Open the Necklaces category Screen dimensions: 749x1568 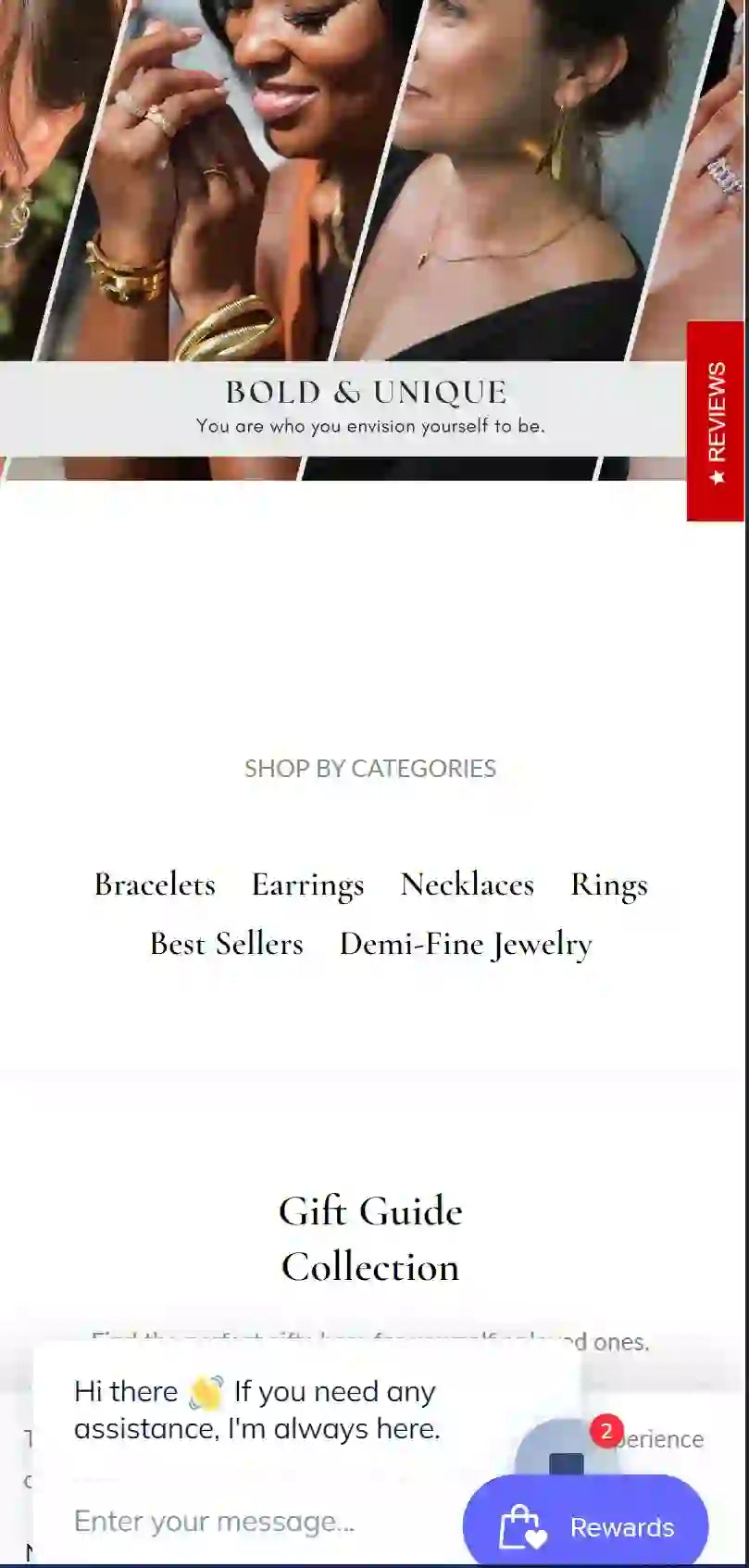pos(467,884)
